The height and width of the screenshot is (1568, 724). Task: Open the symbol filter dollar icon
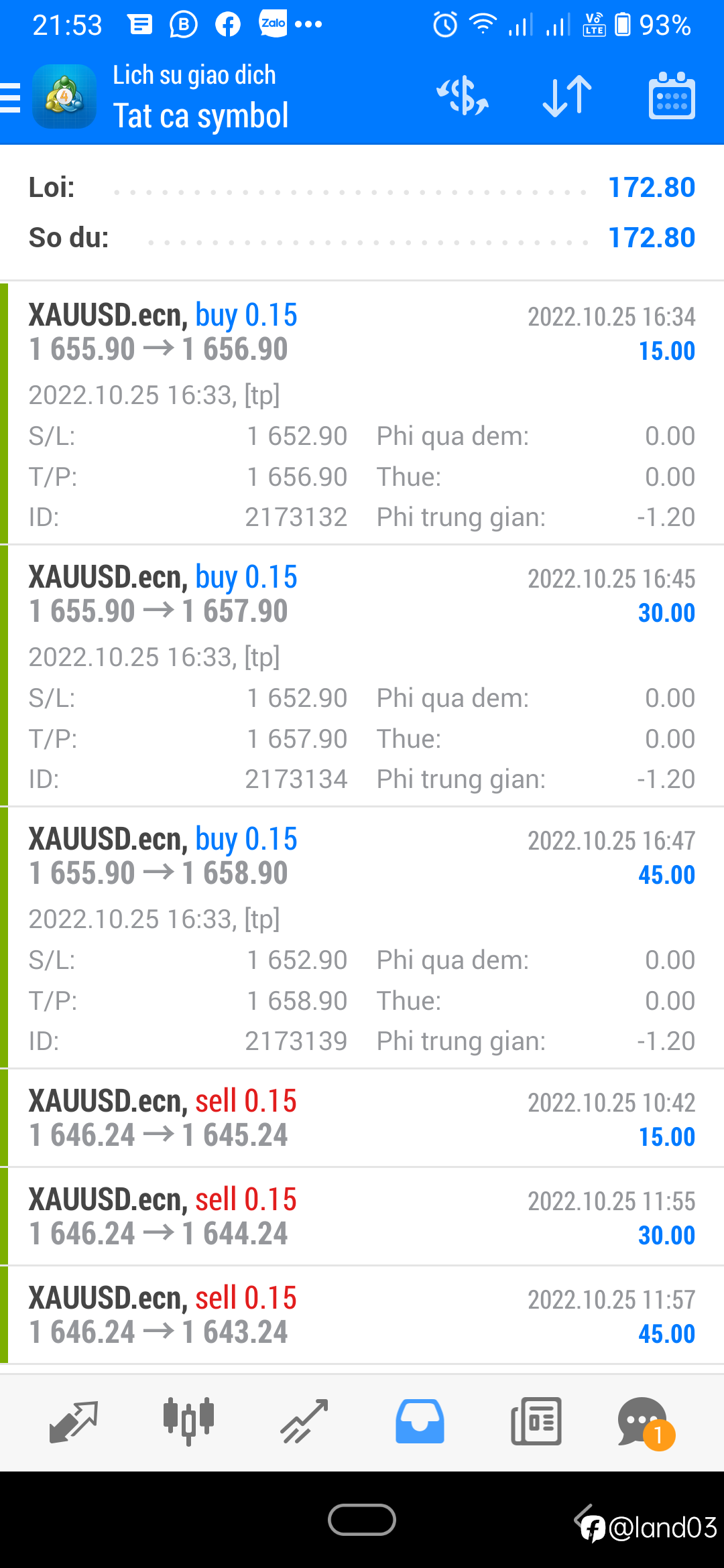[463, 96]
